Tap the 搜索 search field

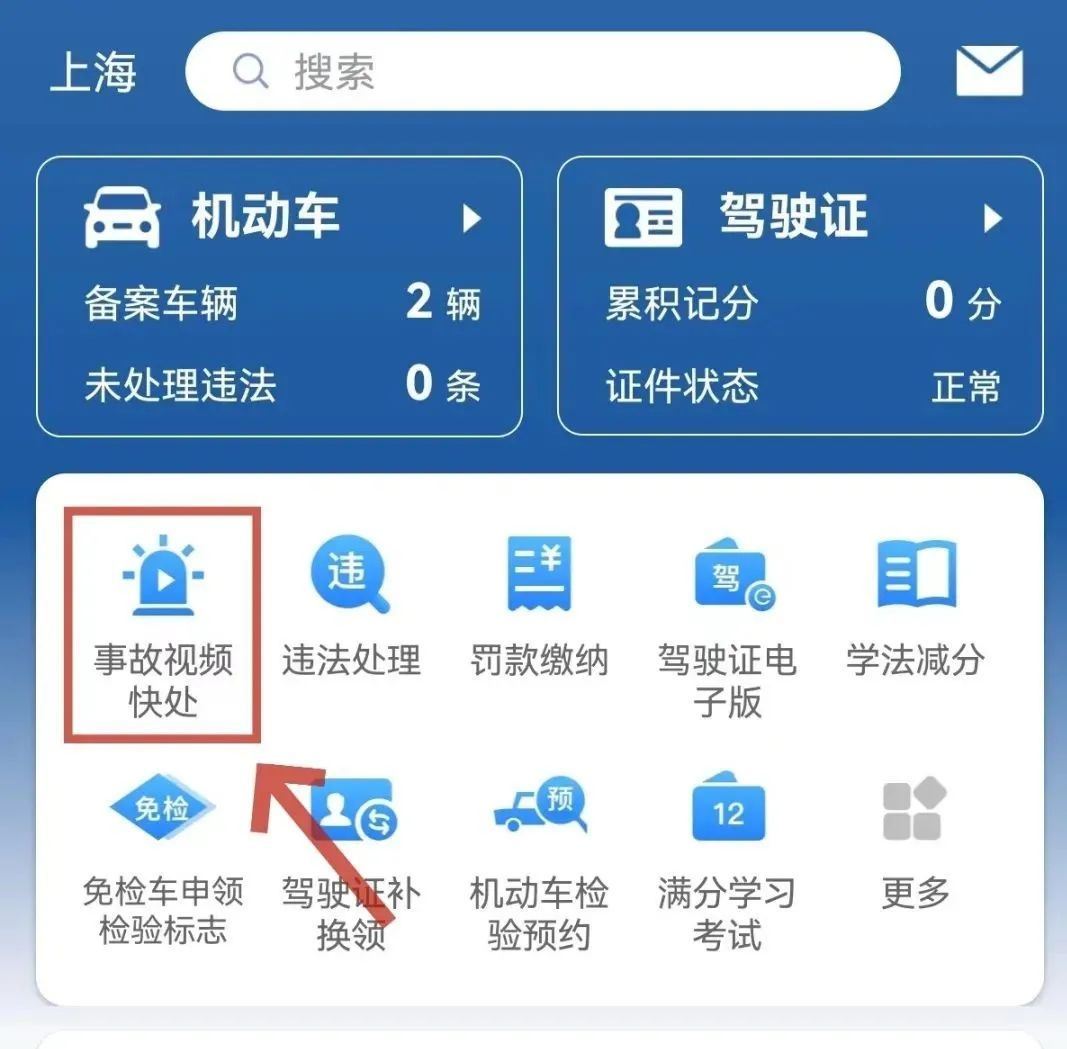pyautogui.click(x=543, y=72)
